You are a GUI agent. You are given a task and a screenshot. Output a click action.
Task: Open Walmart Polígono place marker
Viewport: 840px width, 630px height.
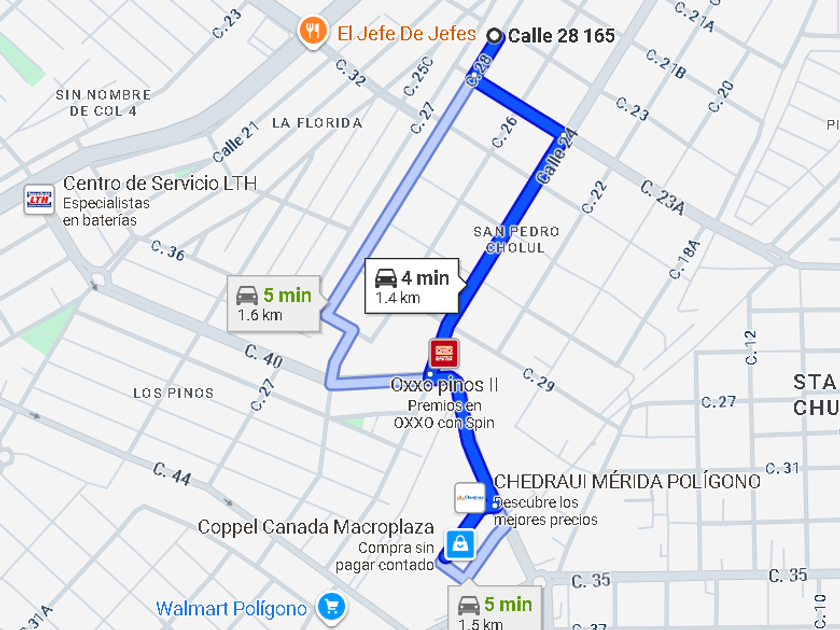331,606
